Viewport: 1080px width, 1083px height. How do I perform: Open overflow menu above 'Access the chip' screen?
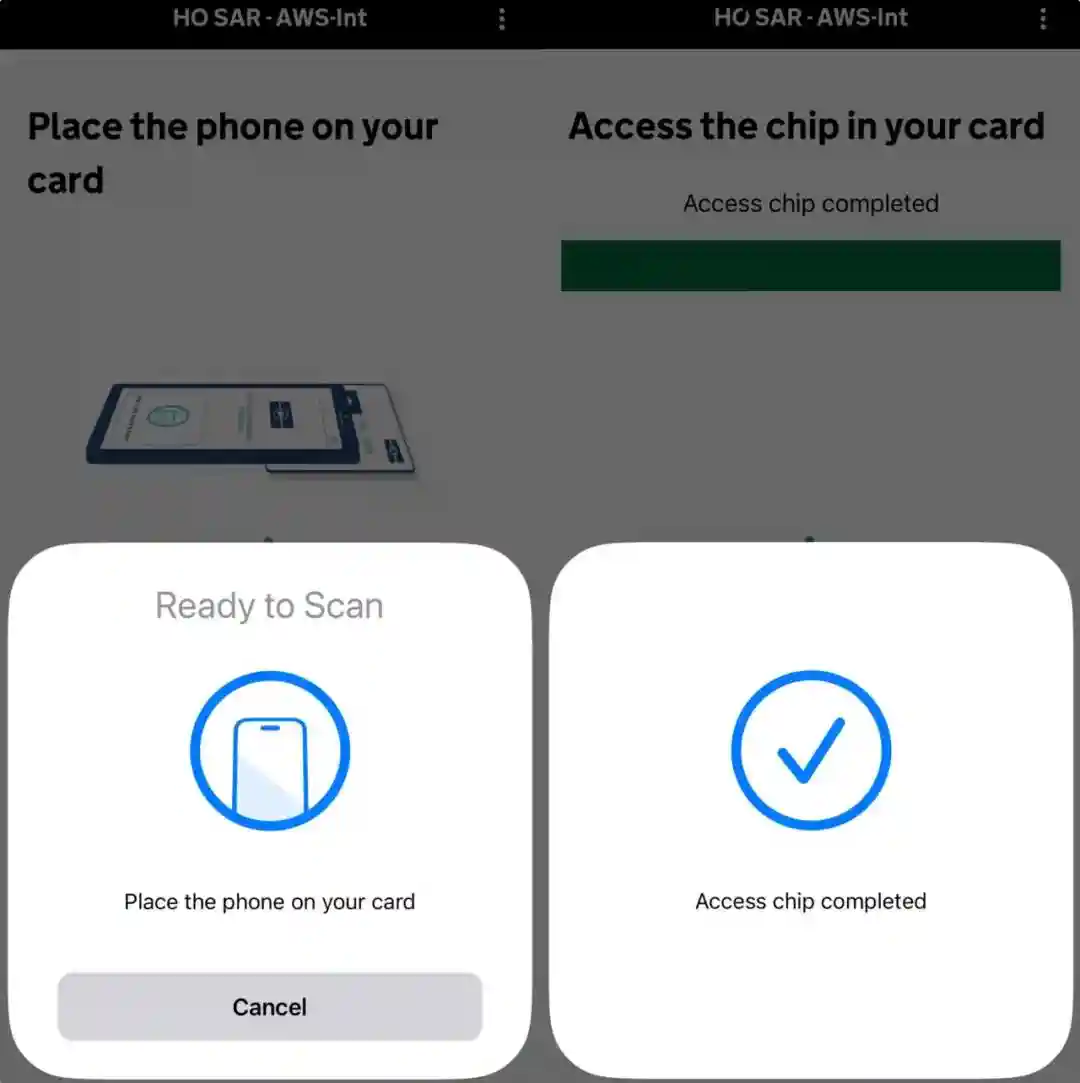tap(1043, 19)
